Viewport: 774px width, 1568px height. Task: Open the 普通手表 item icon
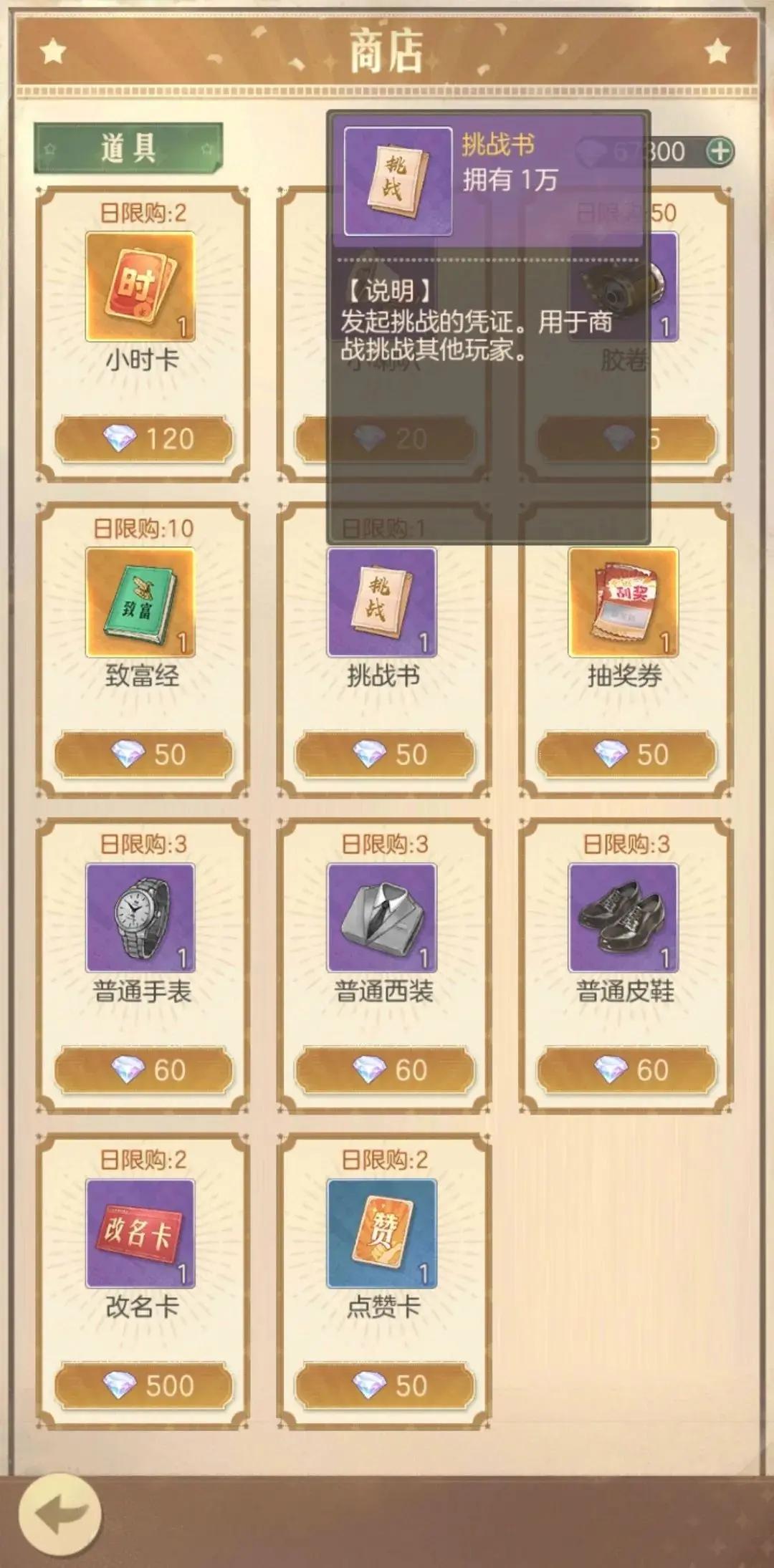pyautogui.click(x=140, y=918)
